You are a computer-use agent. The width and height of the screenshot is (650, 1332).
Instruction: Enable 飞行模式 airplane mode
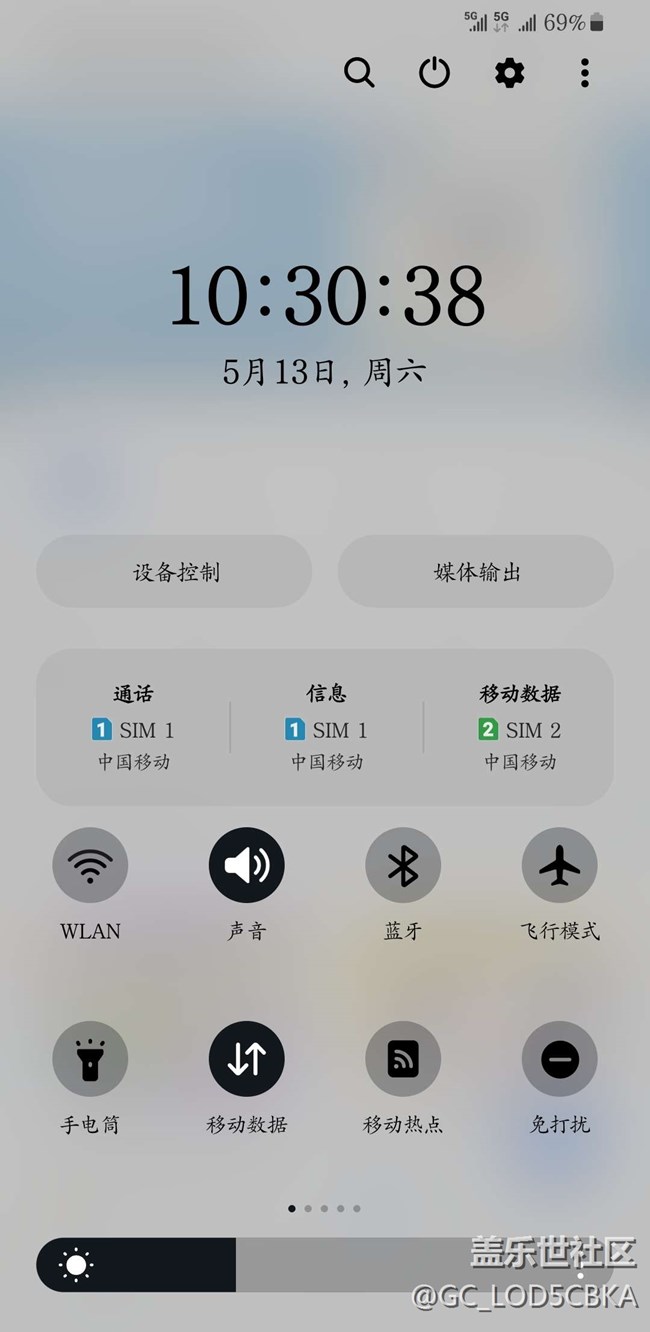[560, 866]
